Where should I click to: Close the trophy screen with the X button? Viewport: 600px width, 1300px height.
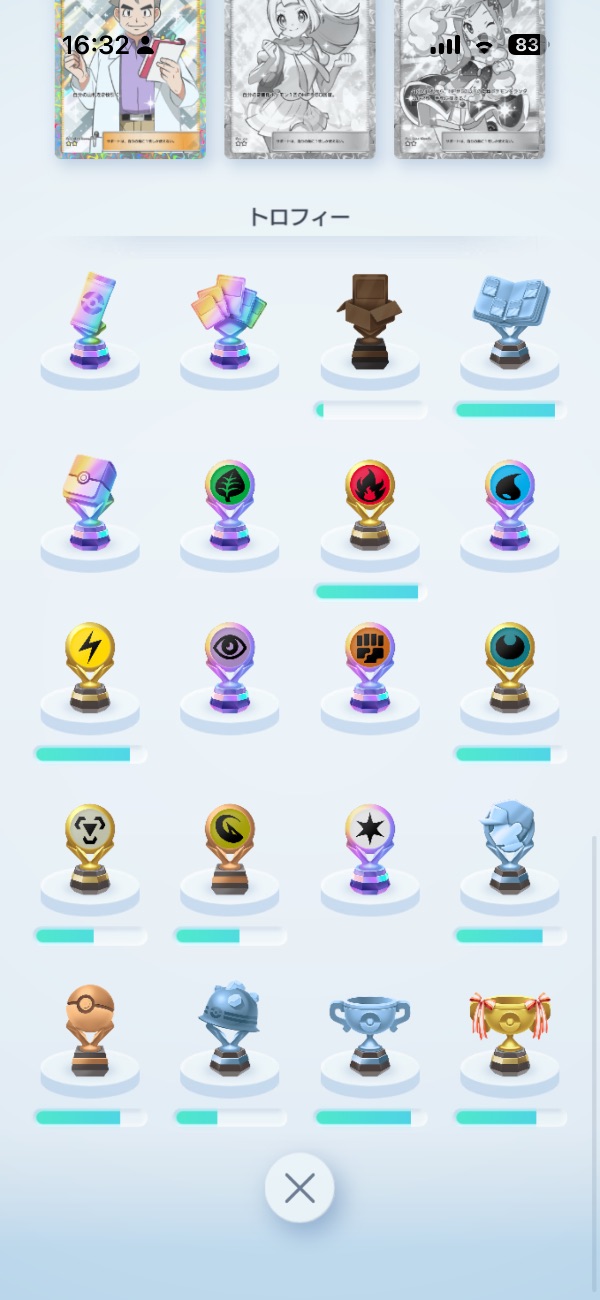(299, 1188)
